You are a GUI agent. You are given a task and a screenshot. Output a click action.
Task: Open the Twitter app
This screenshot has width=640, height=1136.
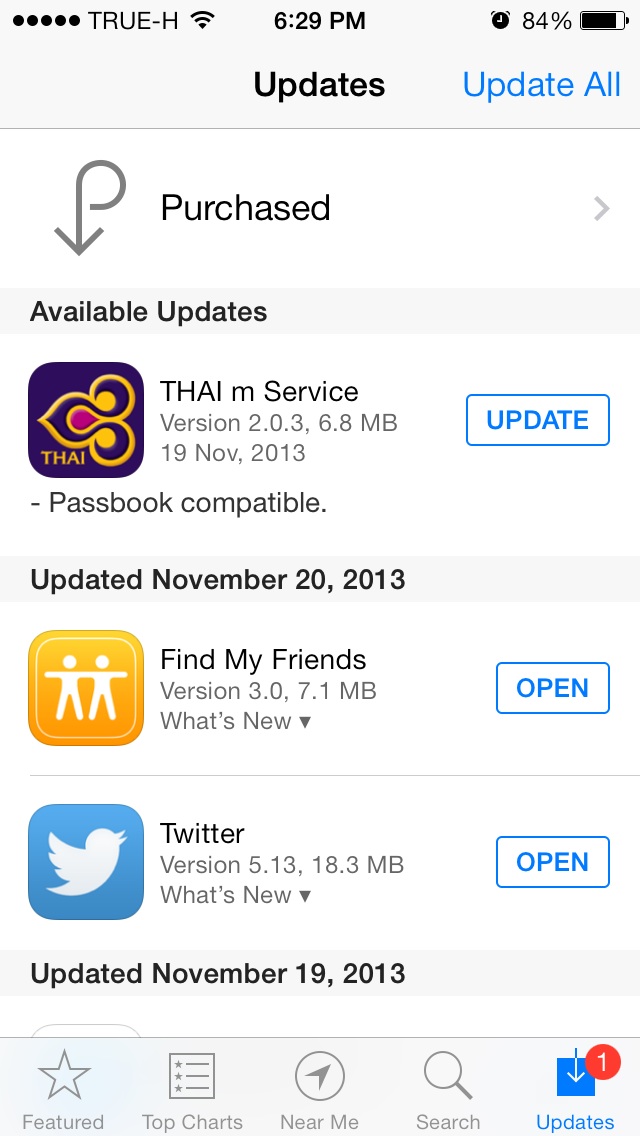point(553,861)
